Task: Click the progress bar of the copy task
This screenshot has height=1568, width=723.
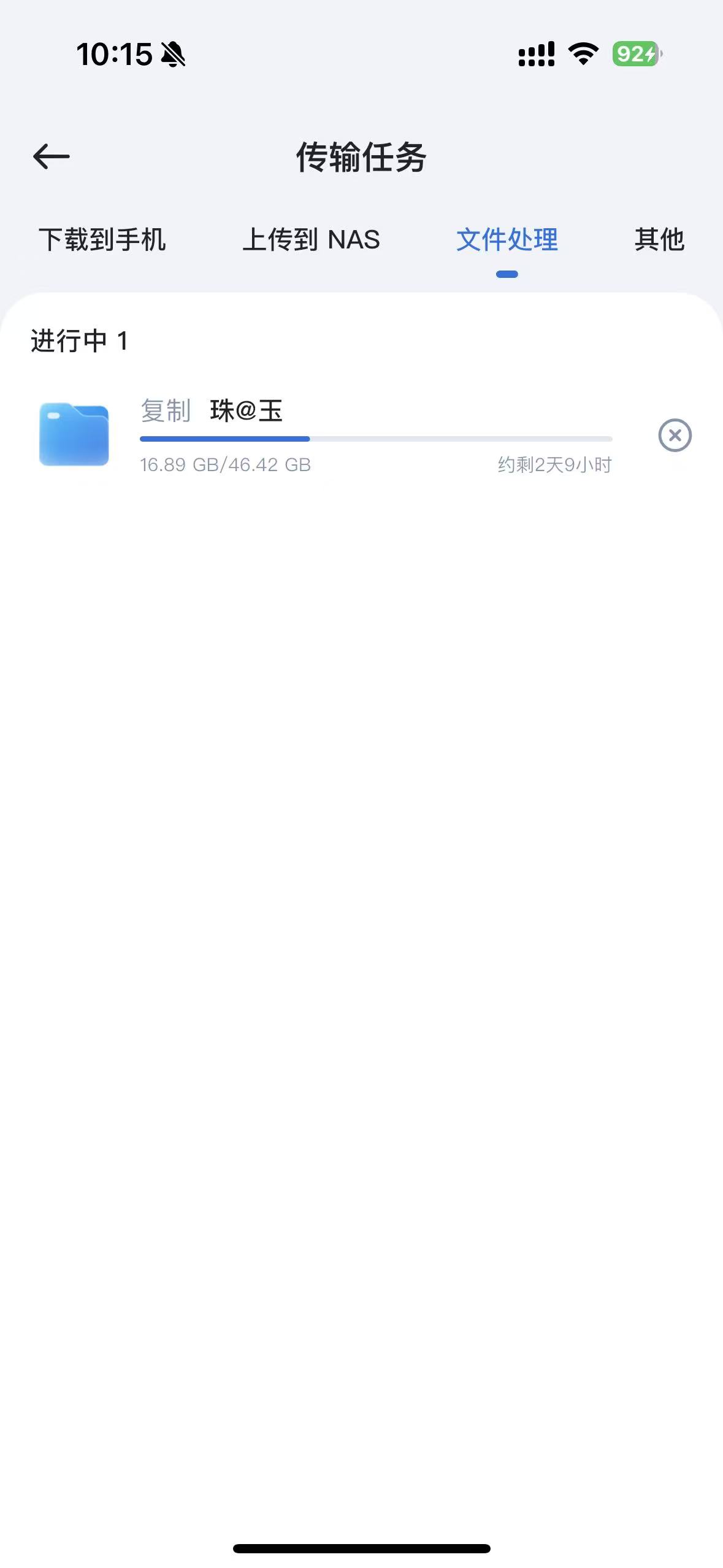Action: tap(376, 439)
